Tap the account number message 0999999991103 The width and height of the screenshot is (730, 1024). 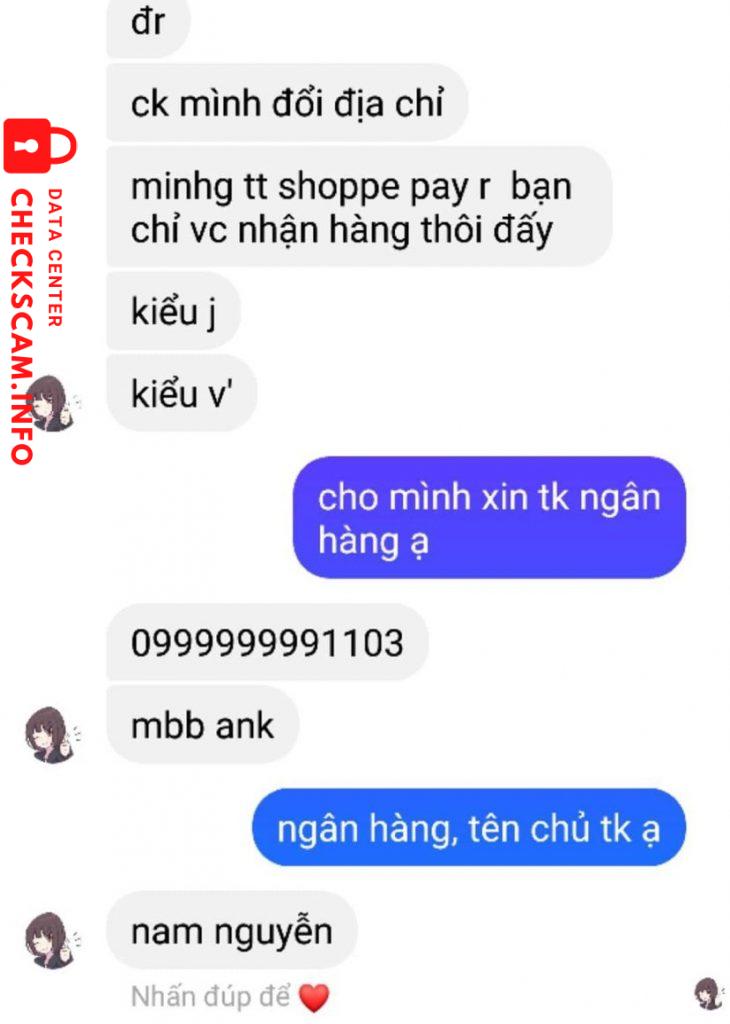point(267,642)
